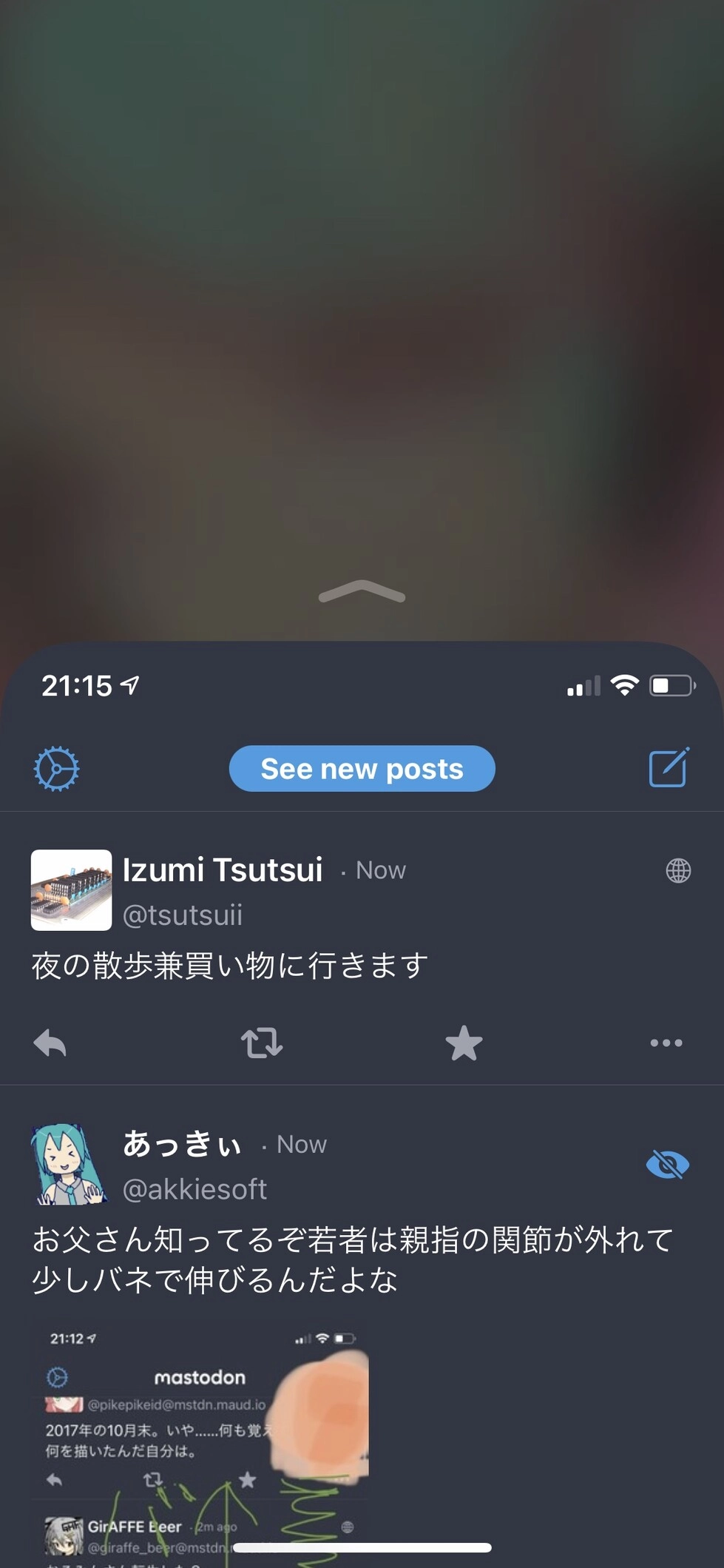Open the attached image in akkiesoft's post
This screenshot has width=724, height=1568.
coord(201,1443)
